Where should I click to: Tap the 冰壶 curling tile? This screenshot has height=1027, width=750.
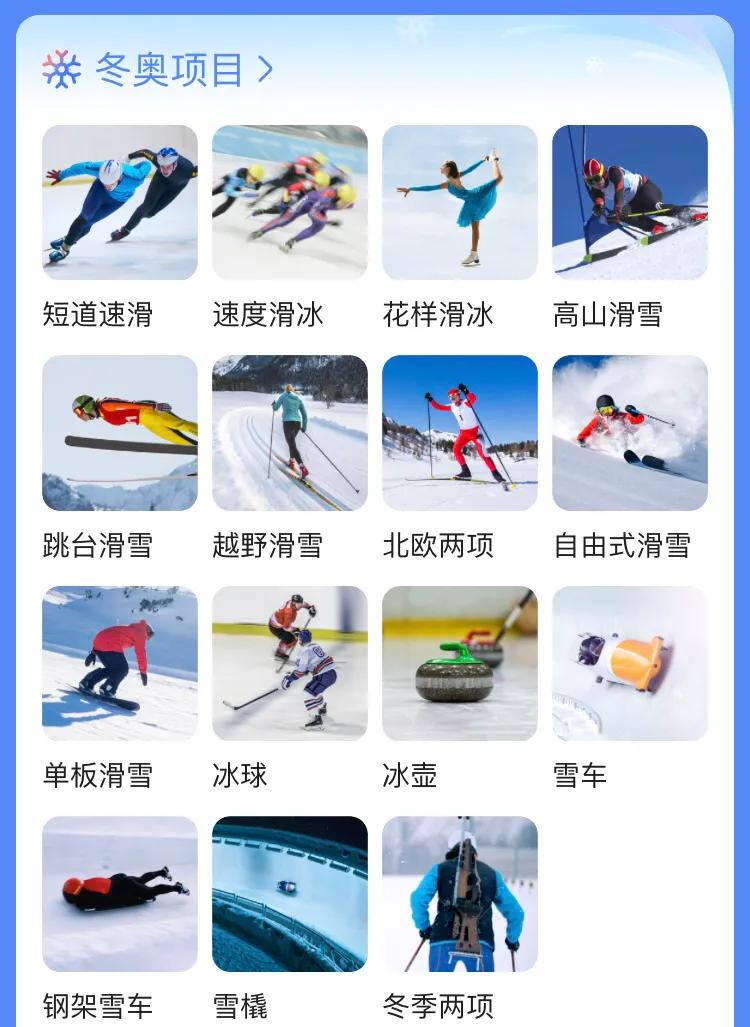[x=459, y=662]
